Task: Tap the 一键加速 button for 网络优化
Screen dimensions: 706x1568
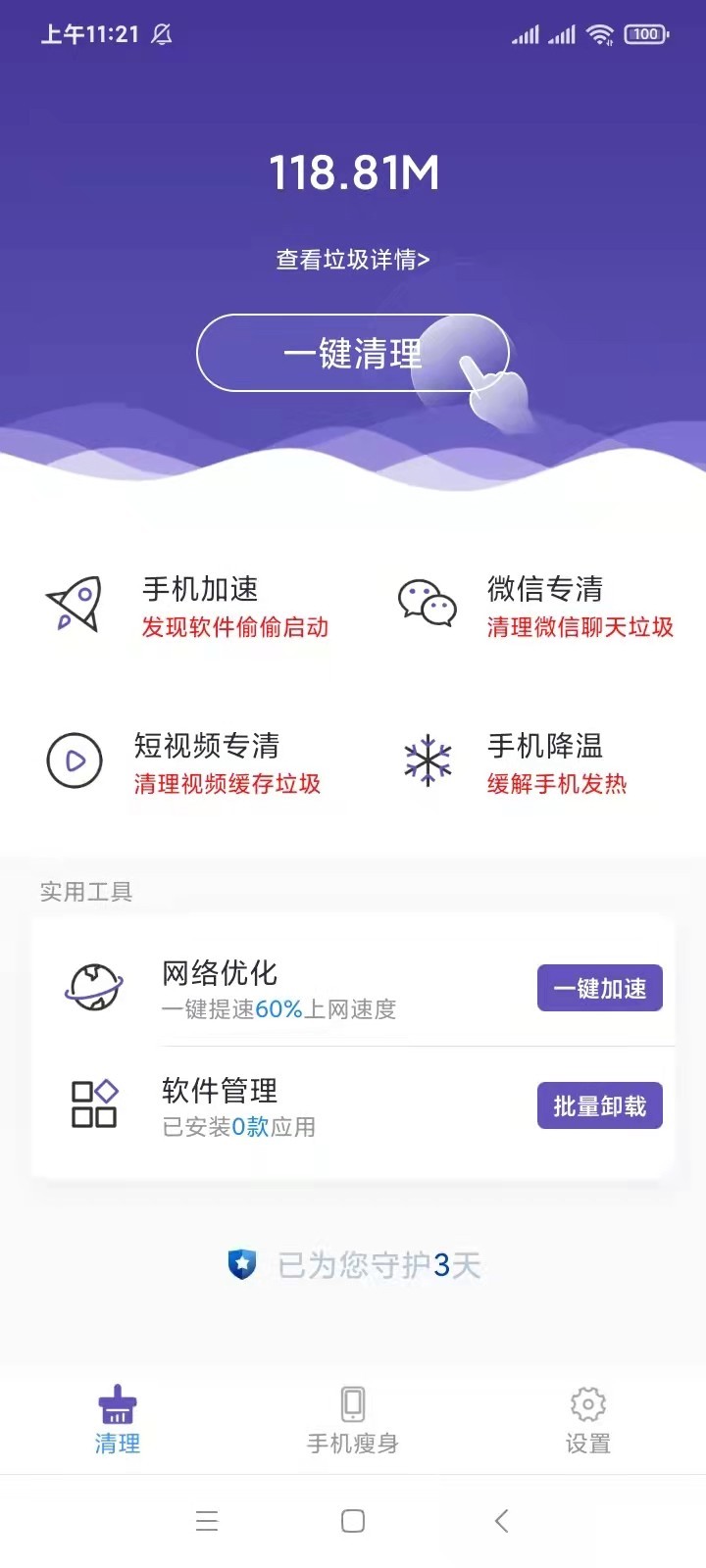Action: pyautogui.click(x=599, y=988)
